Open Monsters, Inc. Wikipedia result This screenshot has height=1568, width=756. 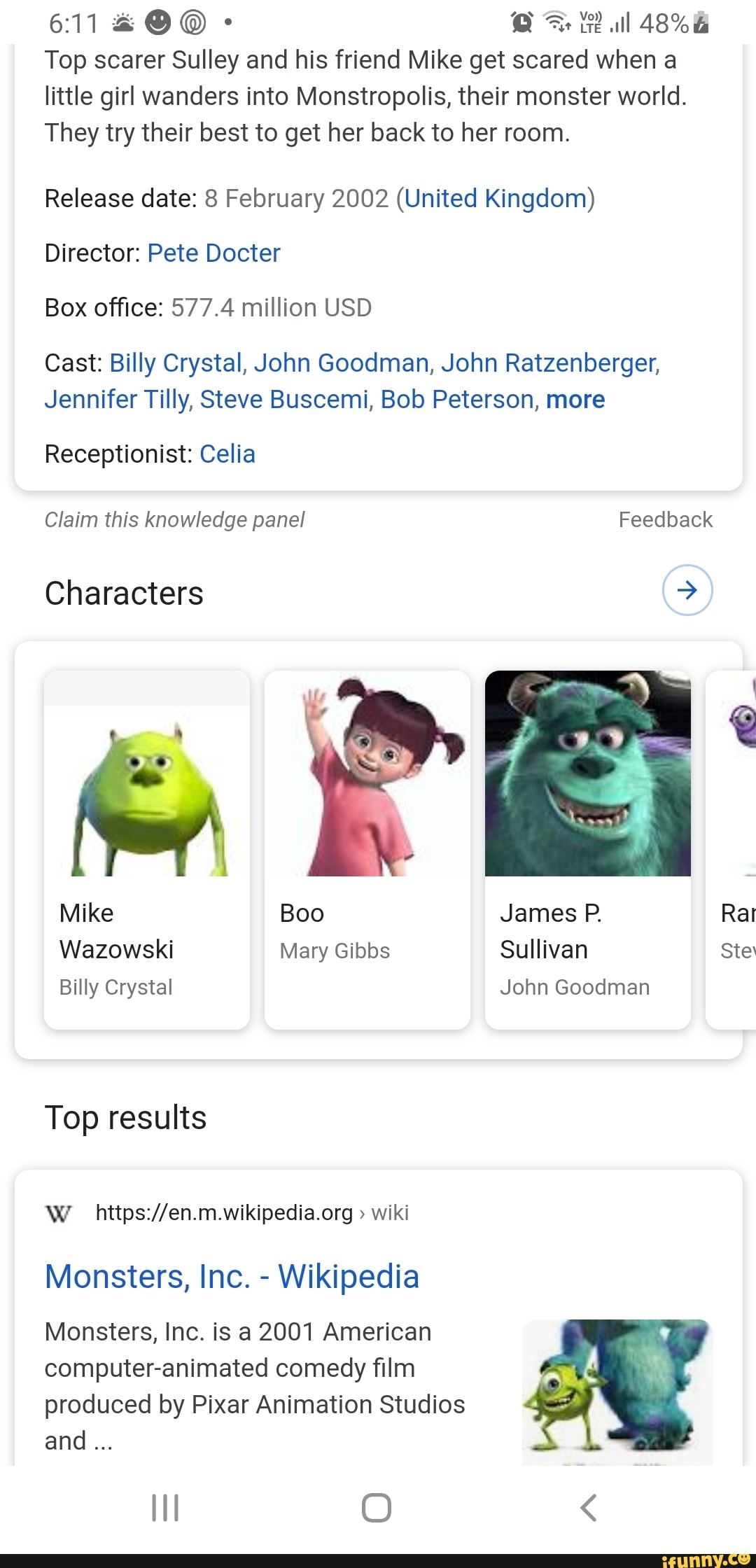tap(232, 1277)
